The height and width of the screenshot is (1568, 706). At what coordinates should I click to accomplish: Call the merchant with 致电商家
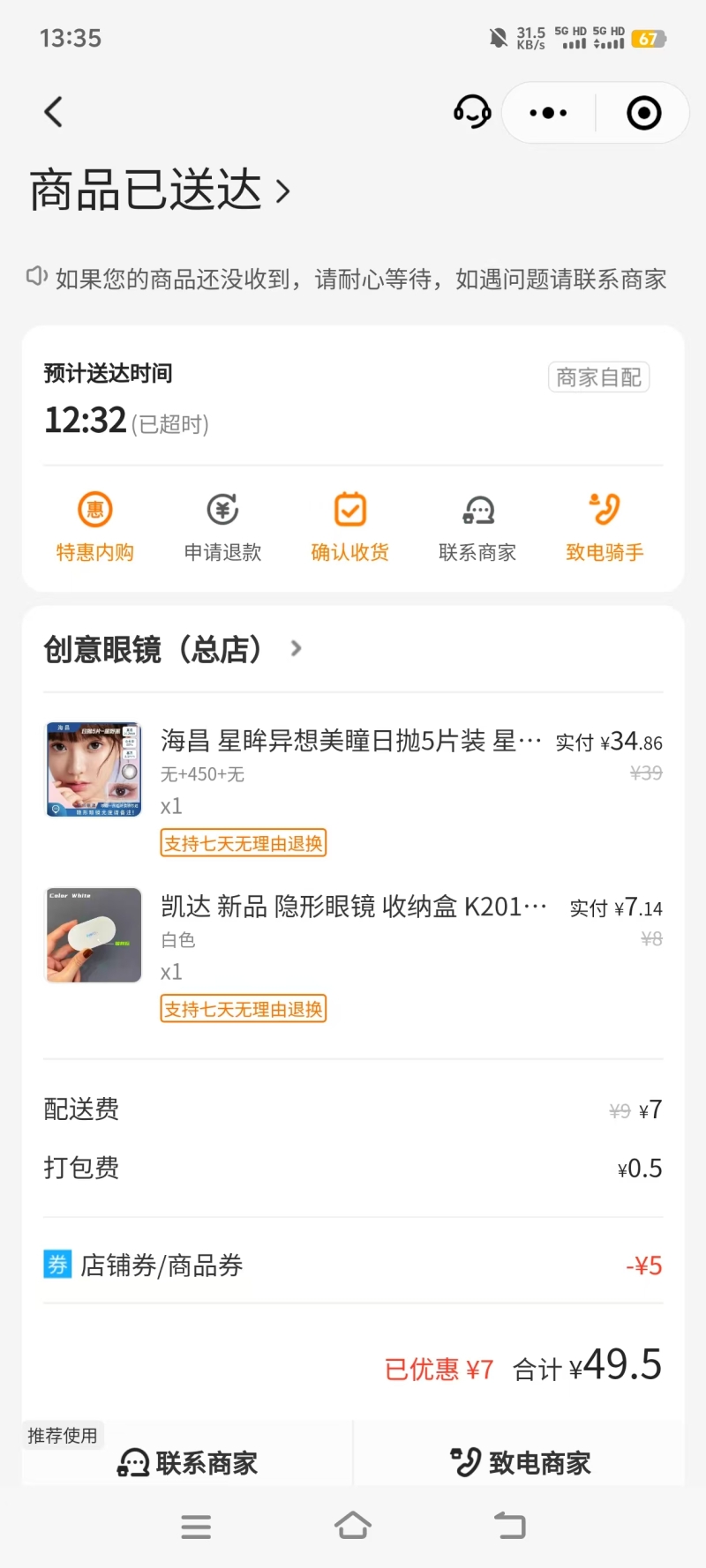(x=521, y=1463)
